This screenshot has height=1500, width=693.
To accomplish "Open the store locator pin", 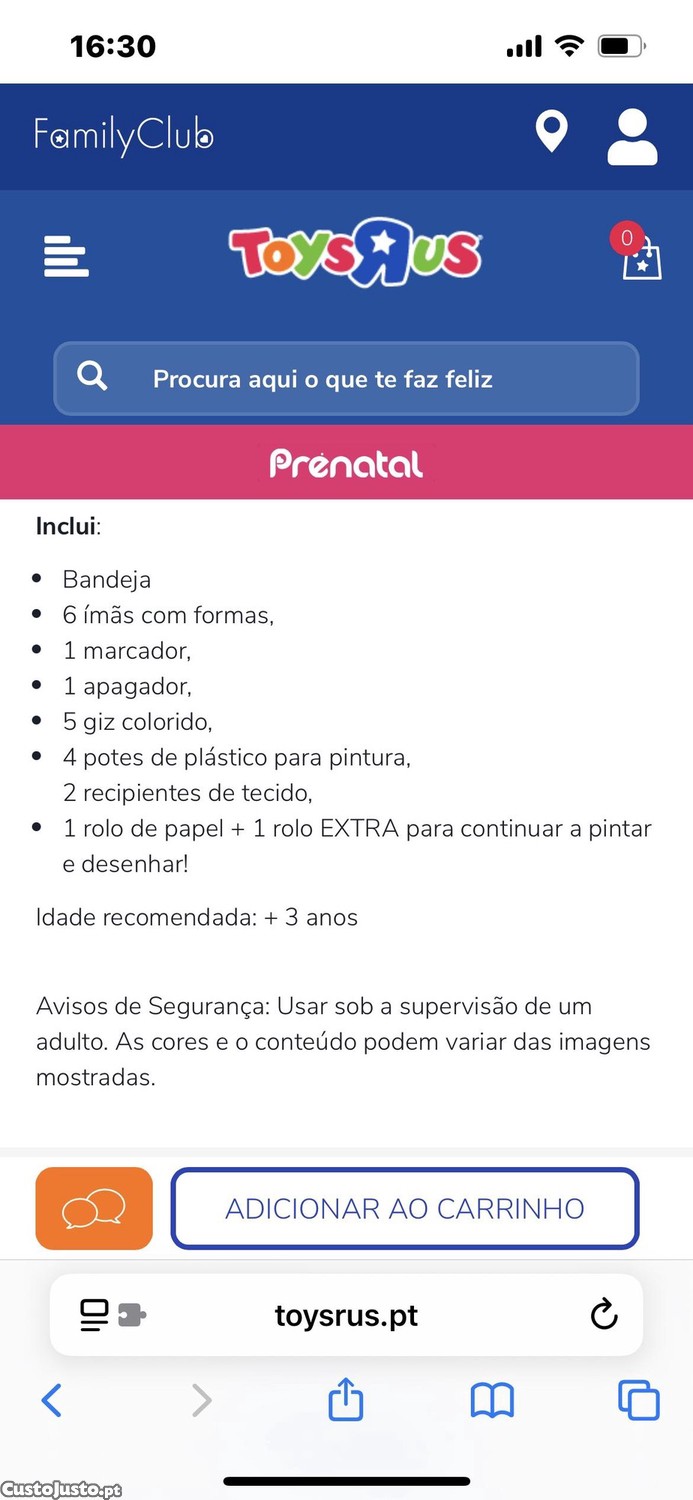I will 551,132.
